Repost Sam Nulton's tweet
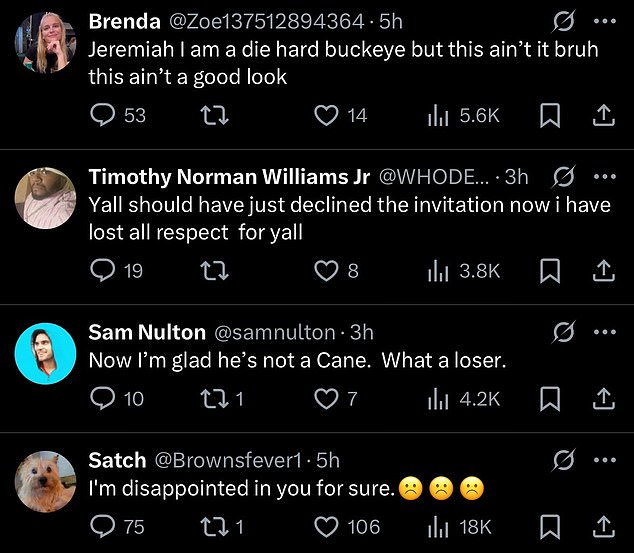Viewport: 634px width, 553px height. point(212,399)
